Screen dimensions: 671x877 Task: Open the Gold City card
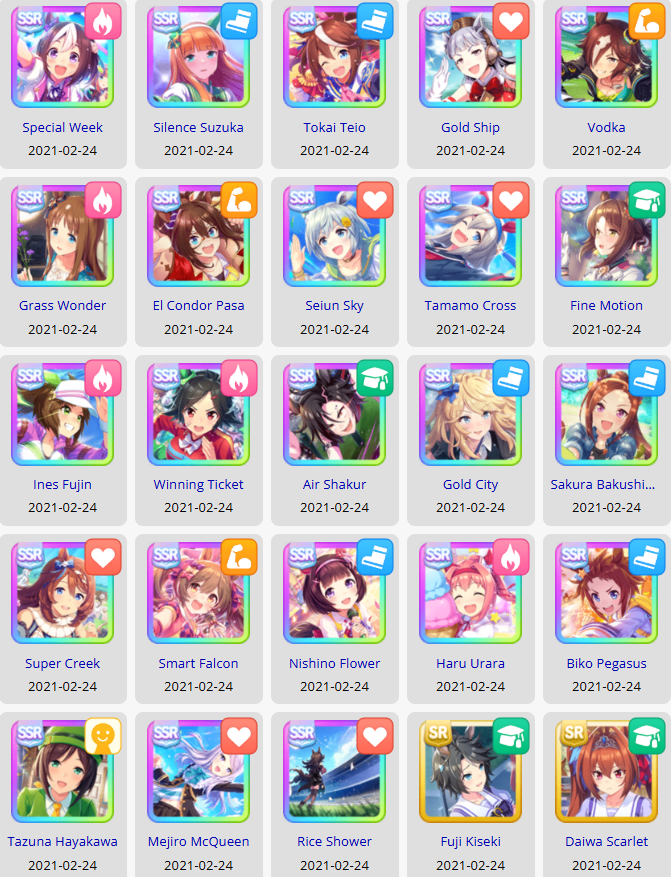[x=470, y=440]
